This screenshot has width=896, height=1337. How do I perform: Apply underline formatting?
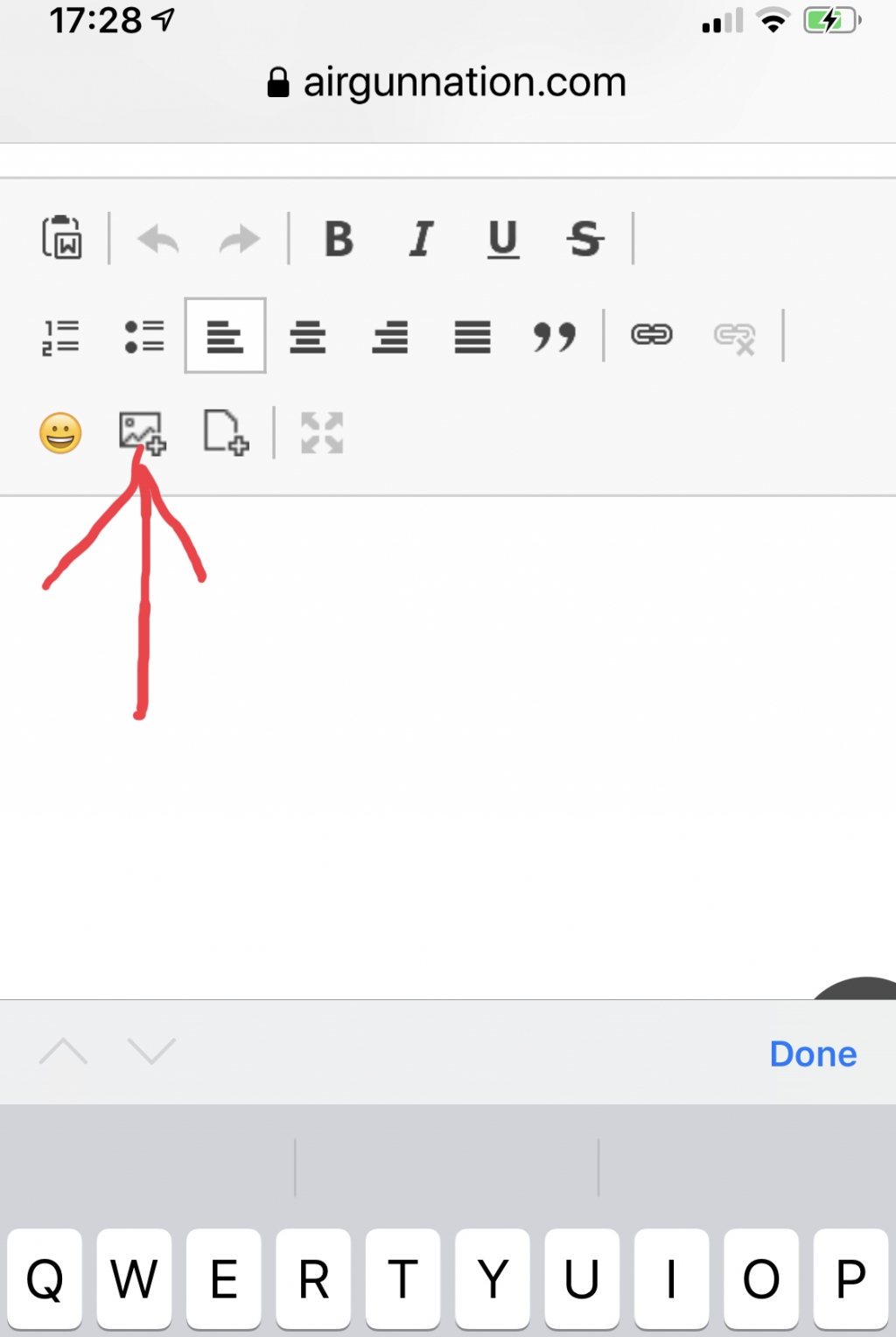(x=503, y=238)
